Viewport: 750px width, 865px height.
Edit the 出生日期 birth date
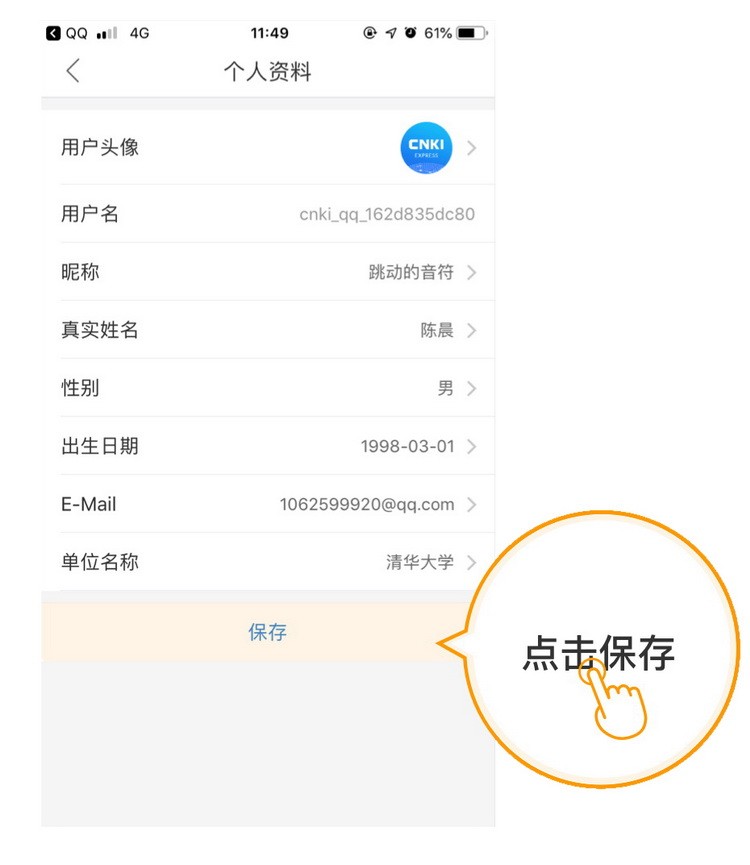coord(268,446)
